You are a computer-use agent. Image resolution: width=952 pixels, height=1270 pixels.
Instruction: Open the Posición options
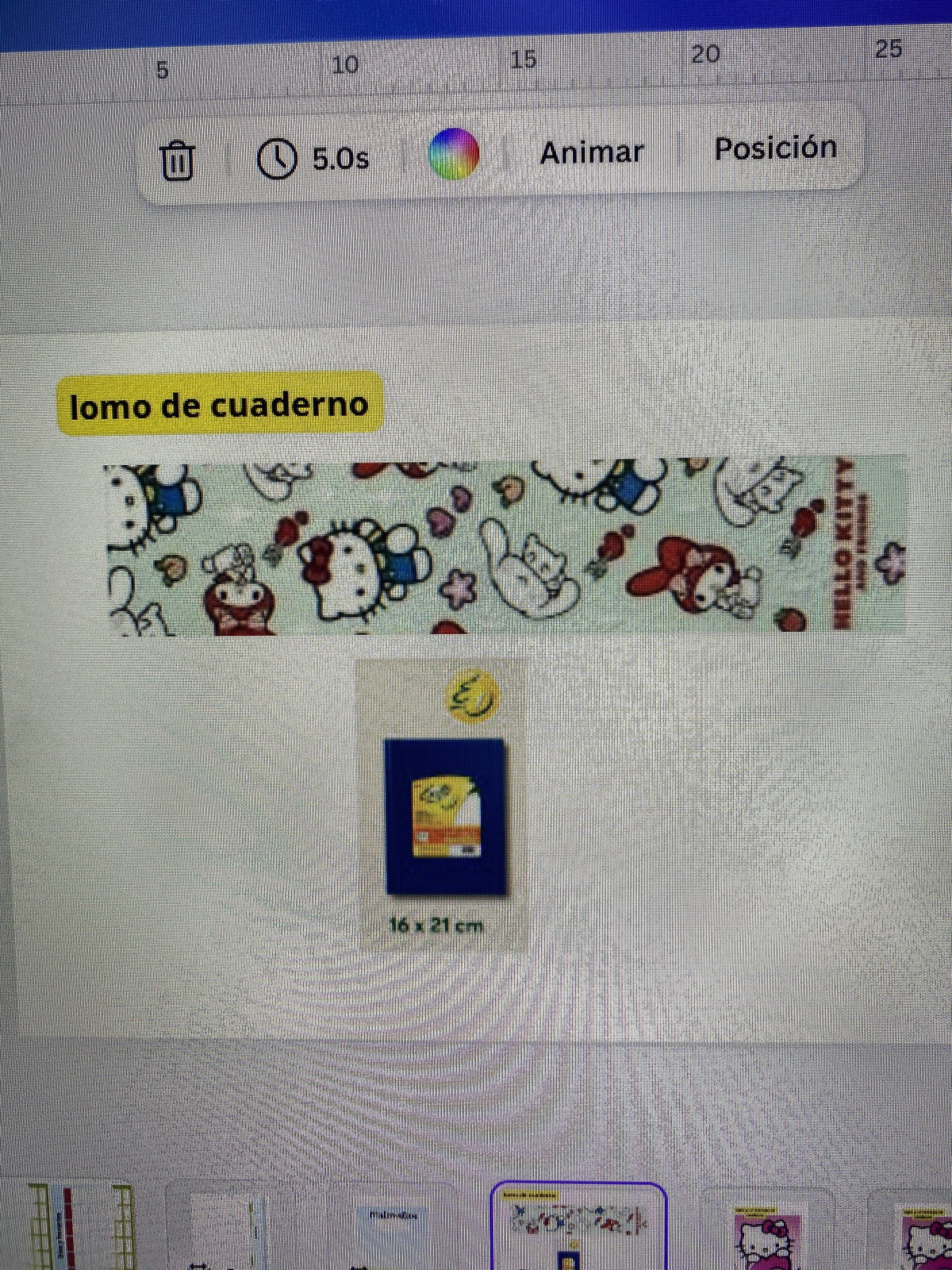775,148
